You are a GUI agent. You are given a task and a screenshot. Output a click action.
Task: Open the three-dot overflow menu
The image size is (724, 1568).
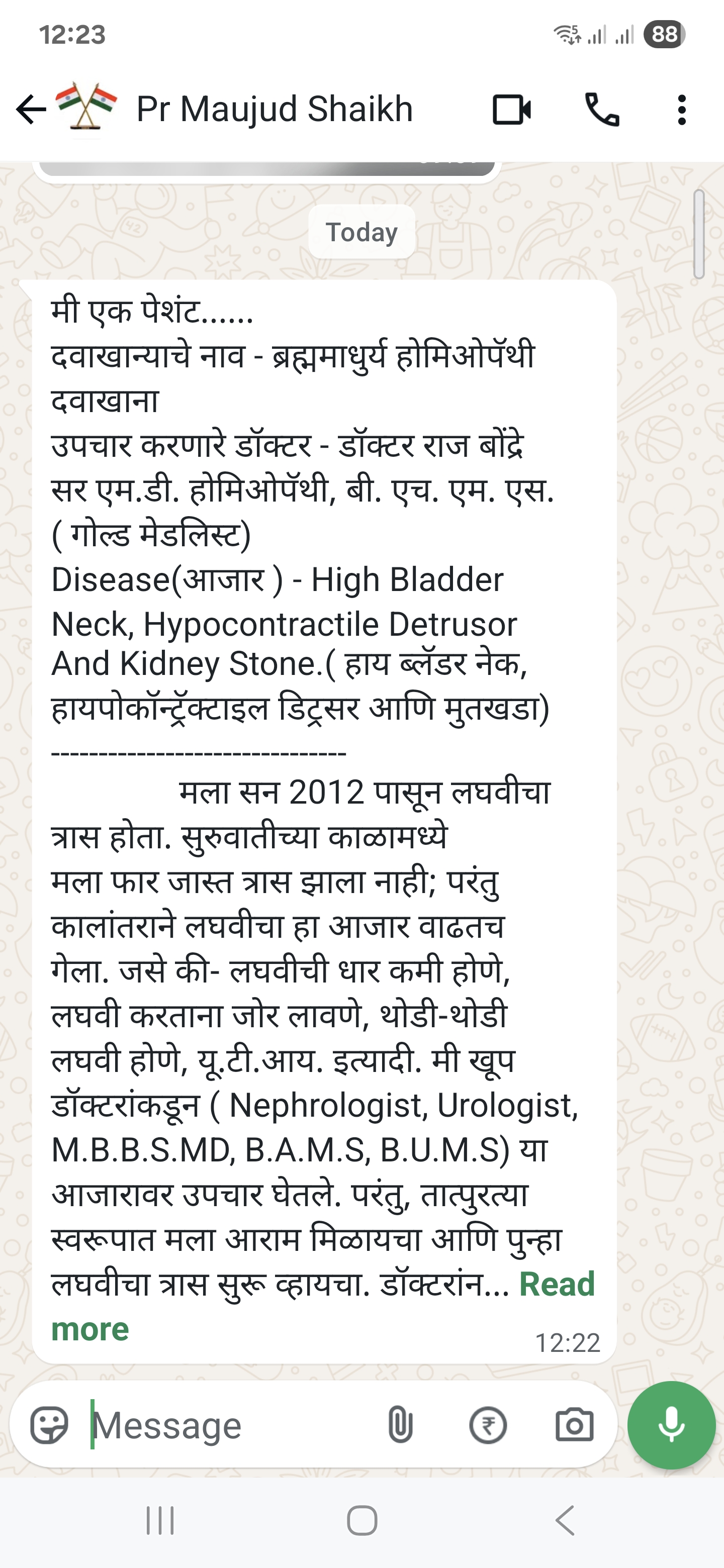click(x=681, y=110)
